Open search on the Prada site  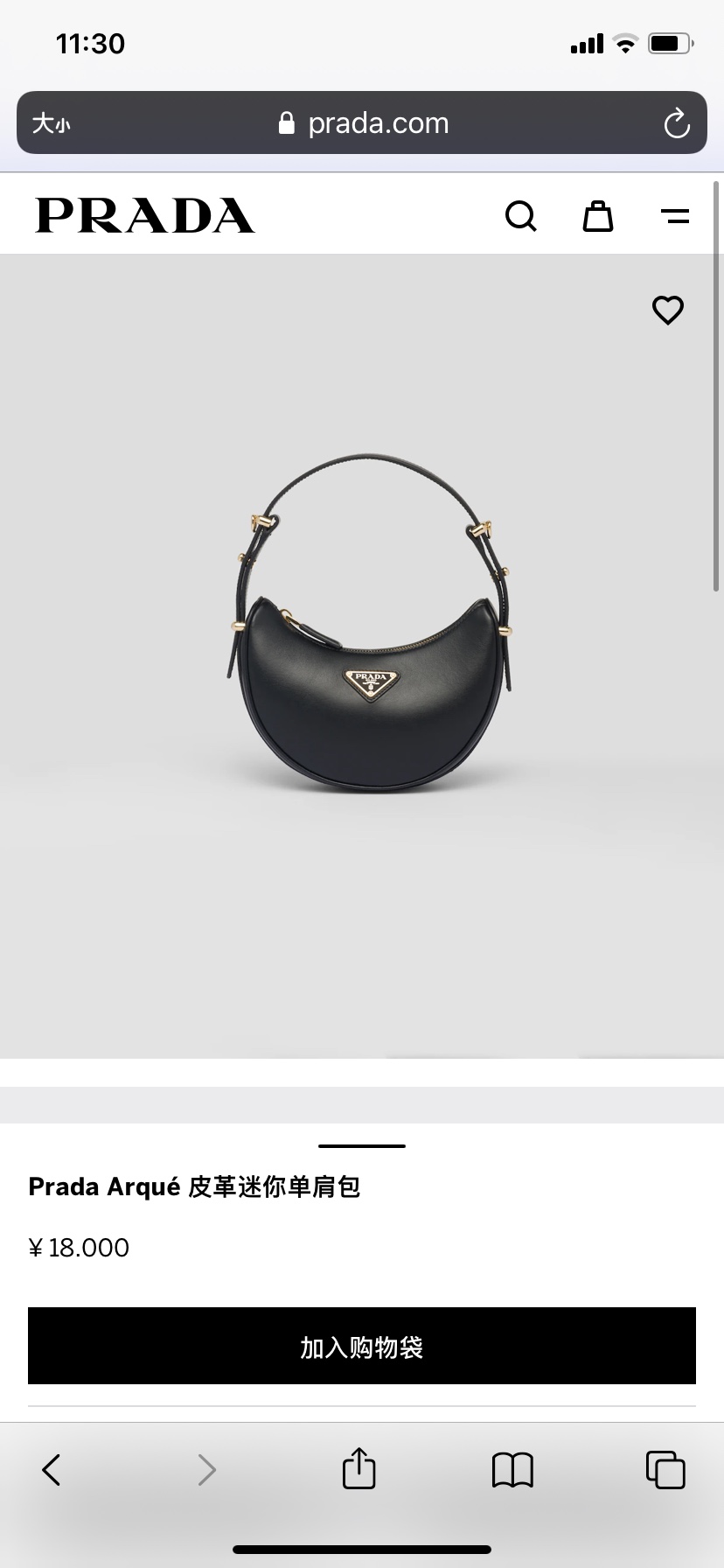pyautogui.click(x=521, y=215)
